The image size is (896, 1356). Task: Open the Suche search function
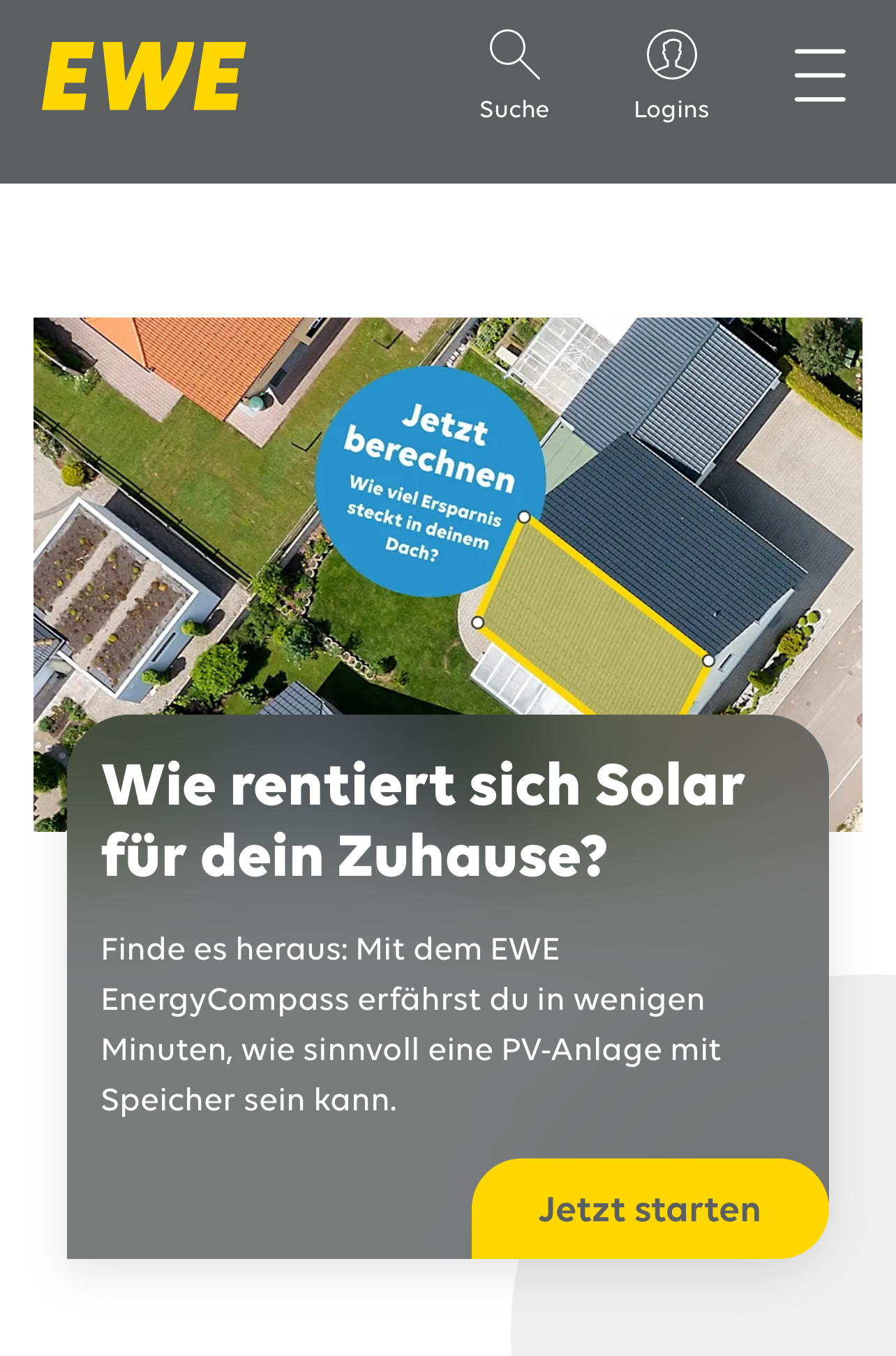click(x=514, y=75)
